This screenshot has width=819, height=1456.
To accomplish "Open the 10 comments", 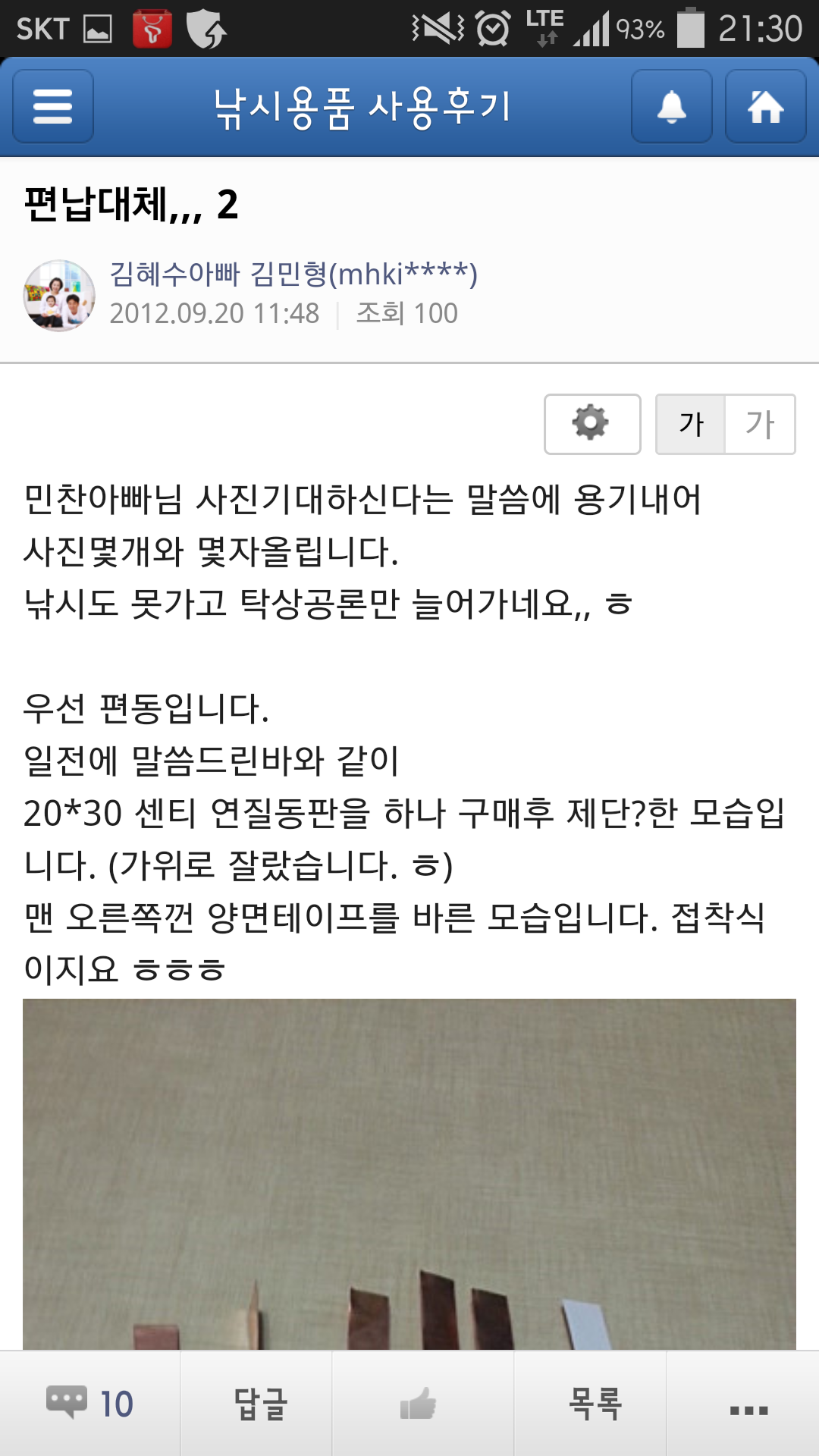I will (90, 1404).
